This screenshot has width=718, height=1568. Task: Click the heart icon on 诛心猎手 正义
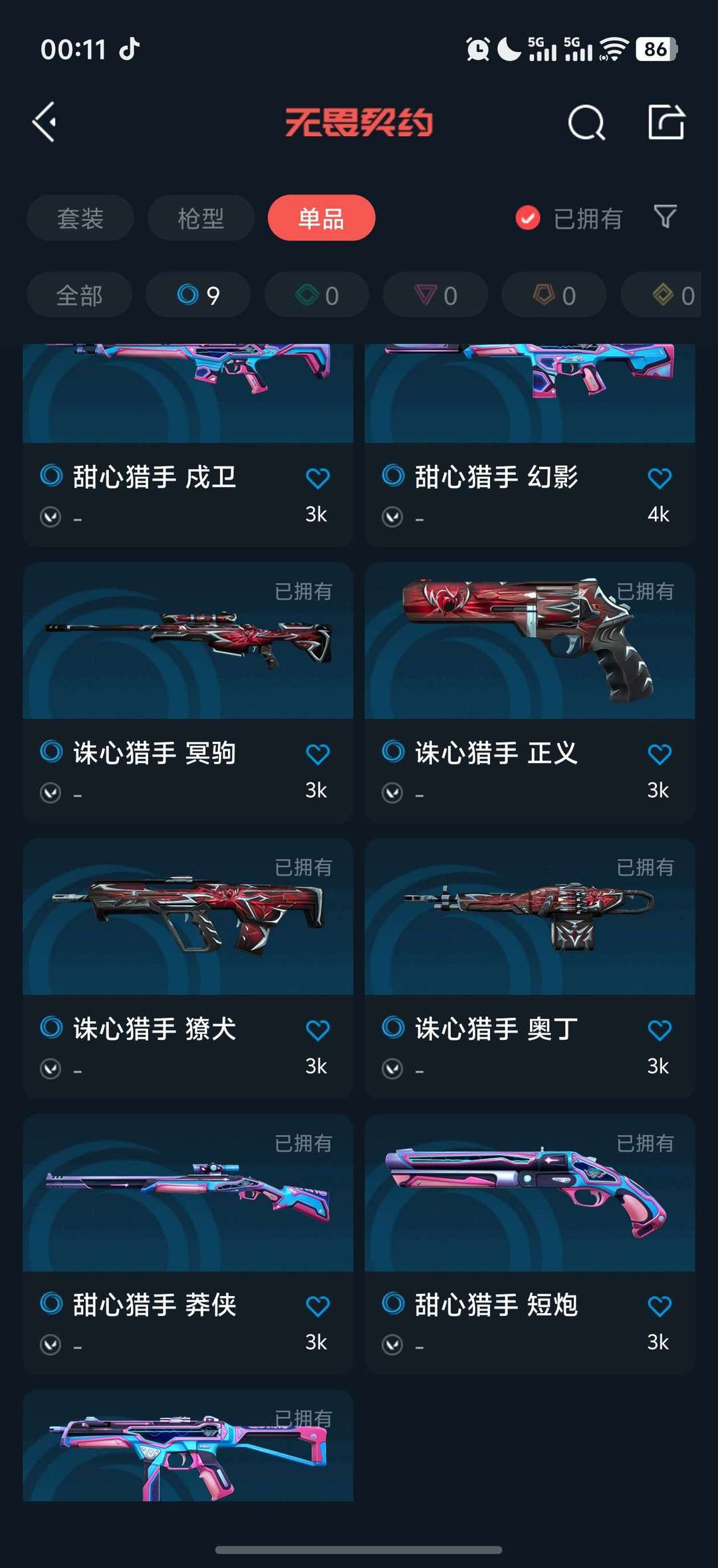660,752
